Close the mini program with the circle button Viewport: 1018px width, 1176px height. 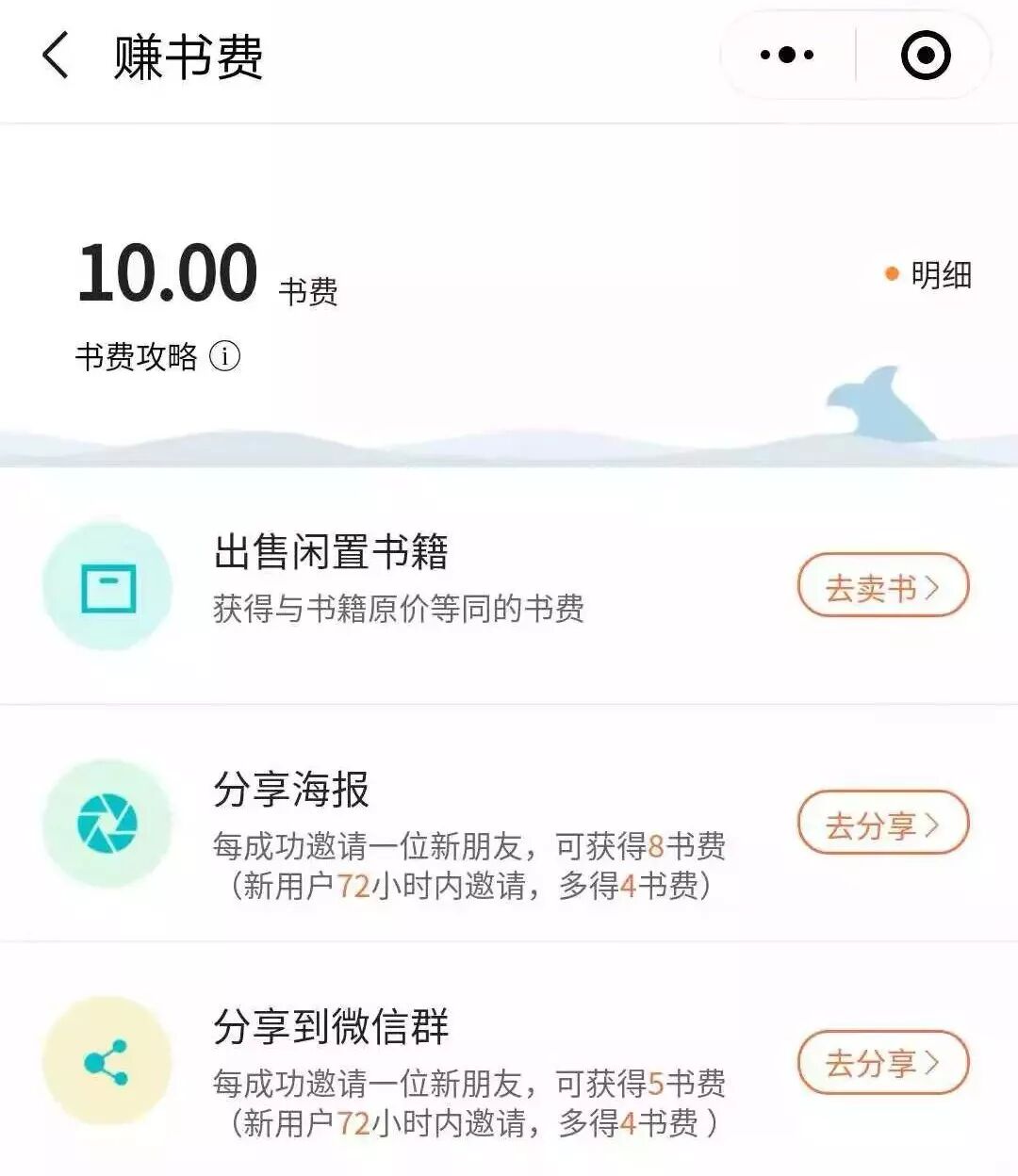pos(925,55)
